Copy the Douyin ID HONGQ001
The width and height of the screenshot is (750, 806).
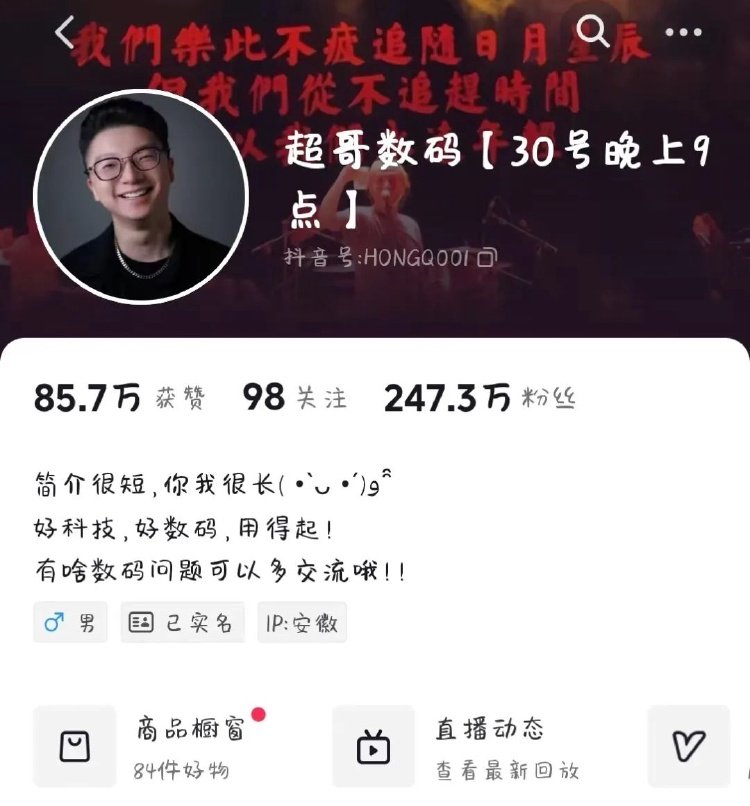(486, 258)
